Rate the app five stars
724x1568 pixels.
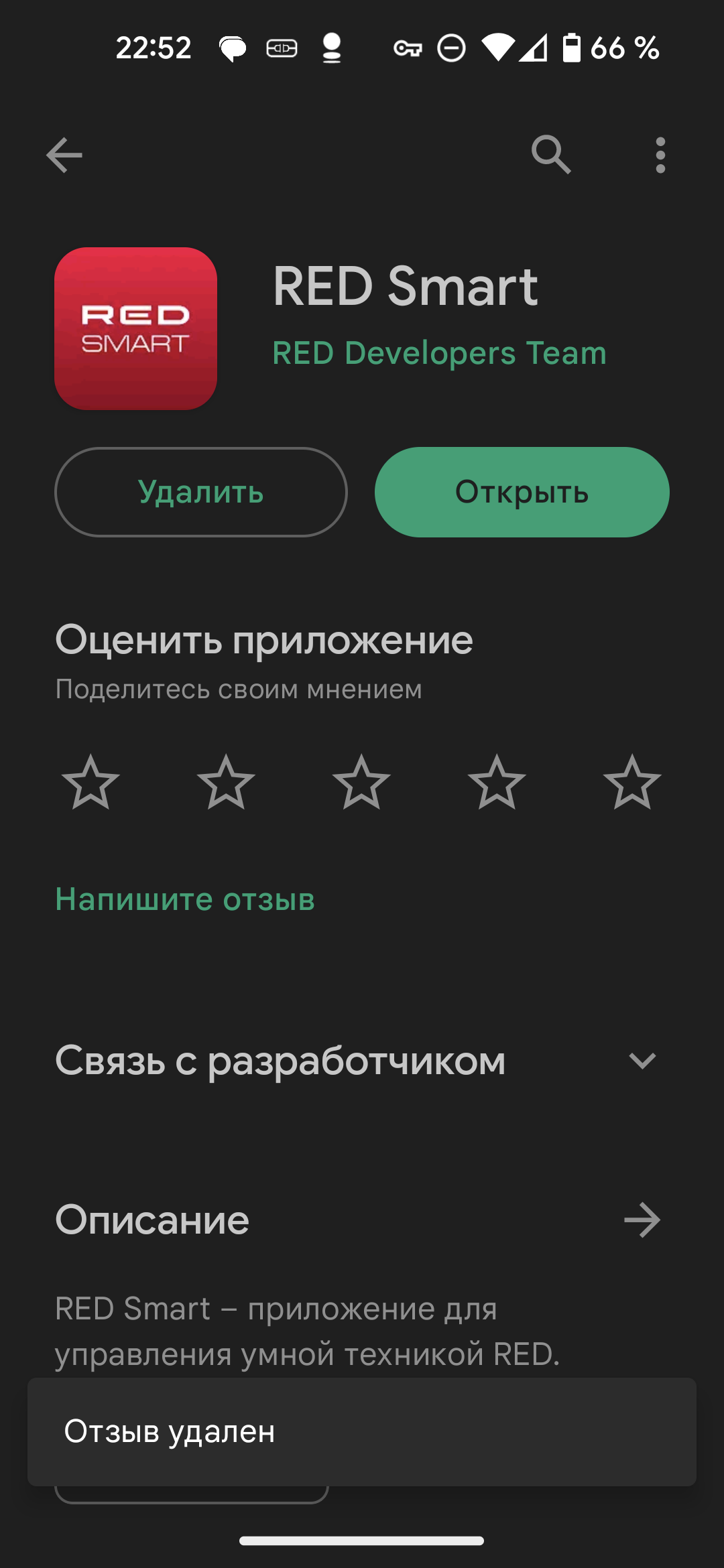coord(632,782)
